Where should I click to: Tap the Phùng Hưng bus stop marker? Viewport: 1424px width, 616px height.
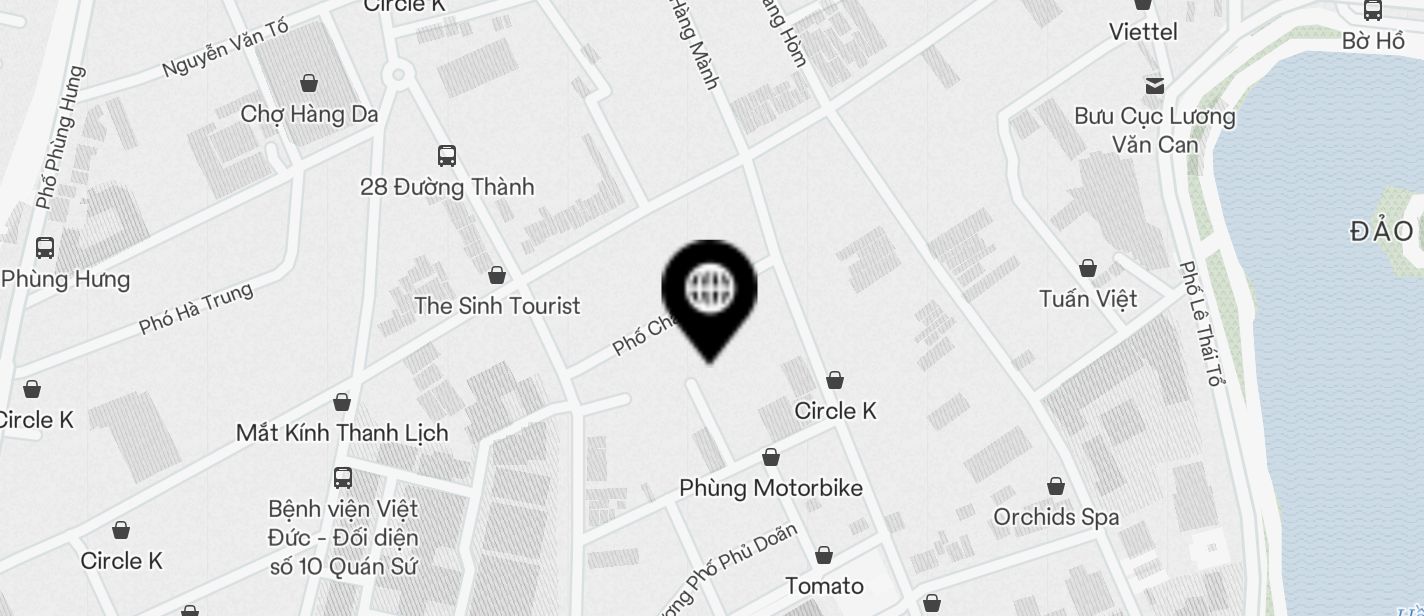(45, 248)
